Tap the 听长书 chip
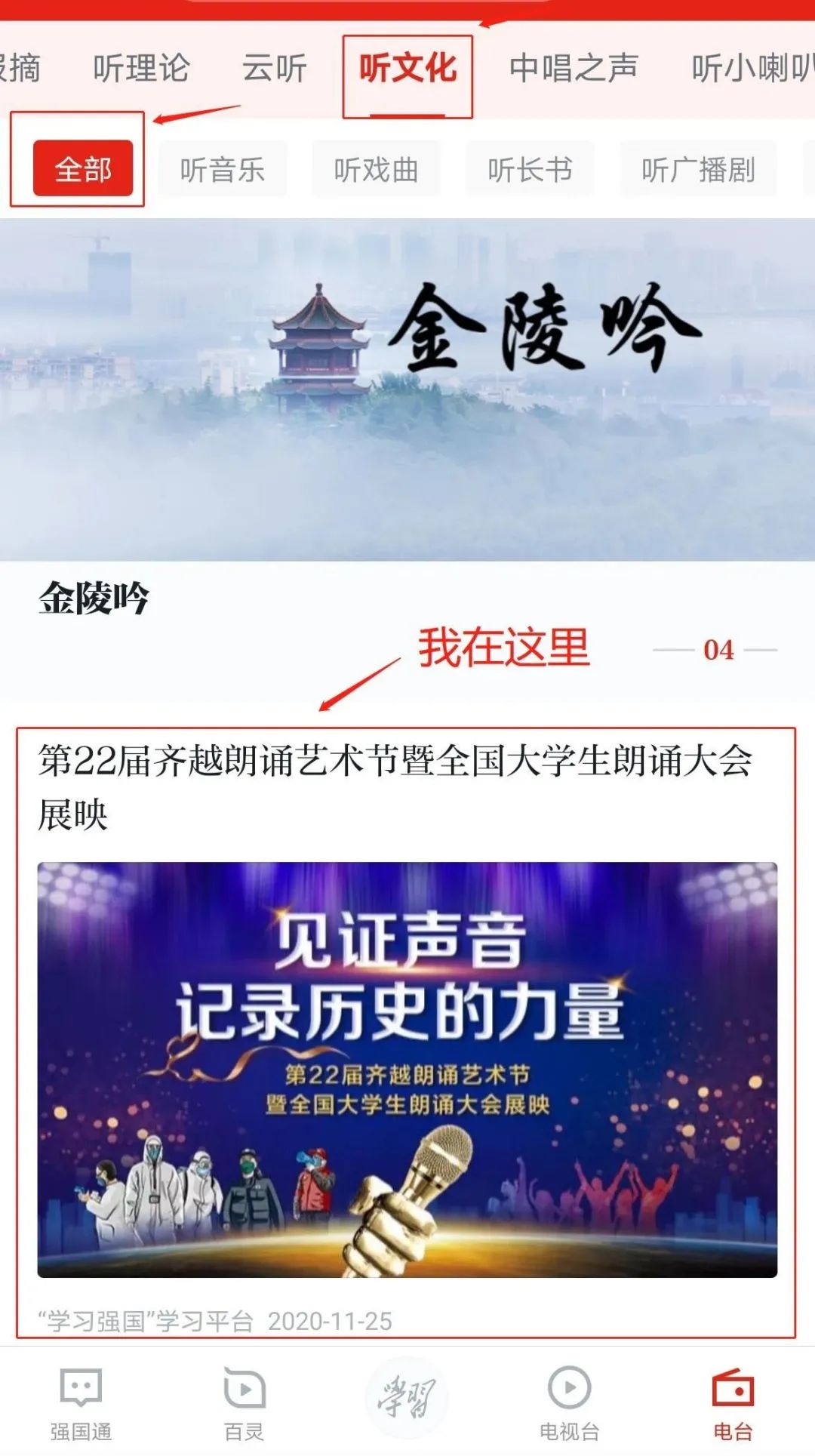This screenshot has height=1456, width=815. click(530, 169)
